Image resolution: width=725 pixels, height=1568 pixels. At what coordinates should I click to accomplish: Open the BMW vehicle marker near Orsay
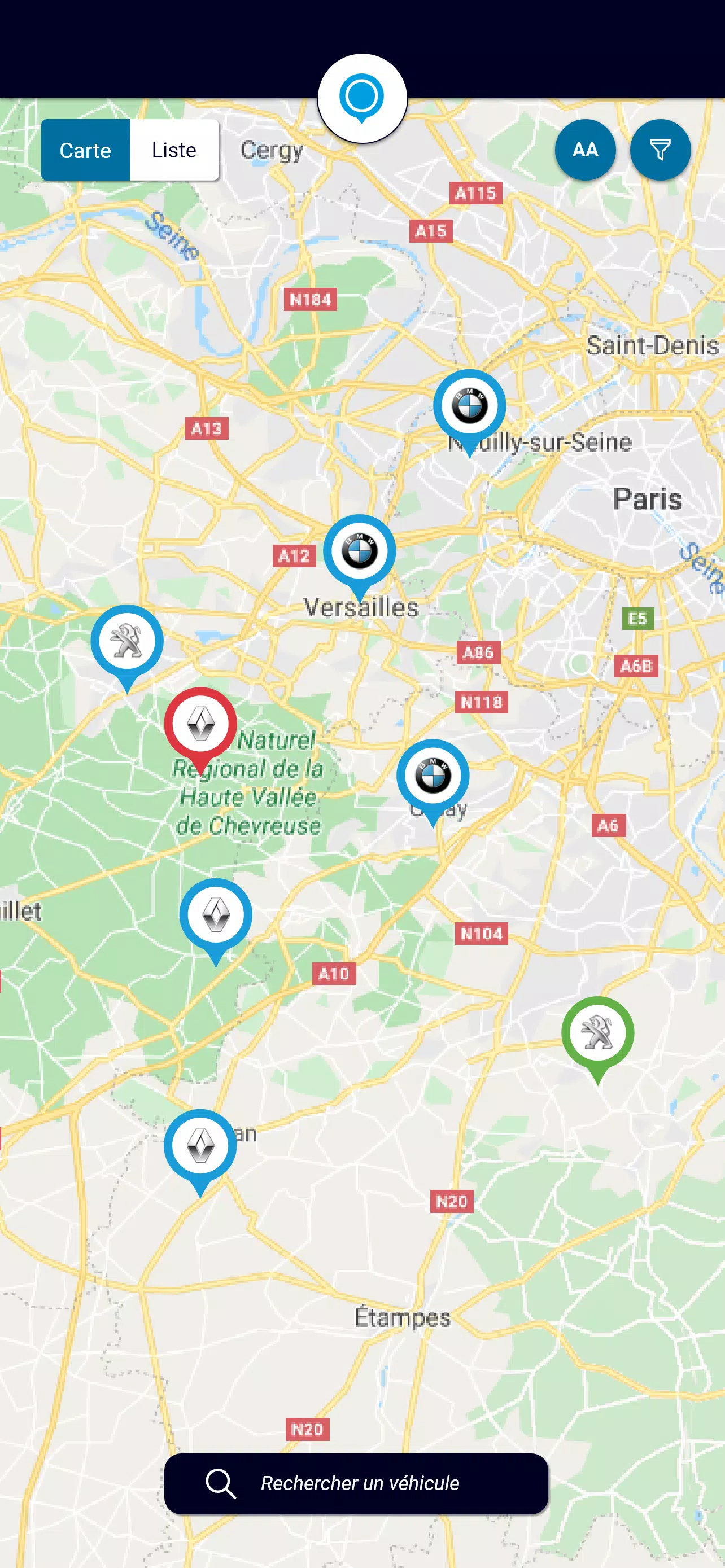click(x=434, y=777)
